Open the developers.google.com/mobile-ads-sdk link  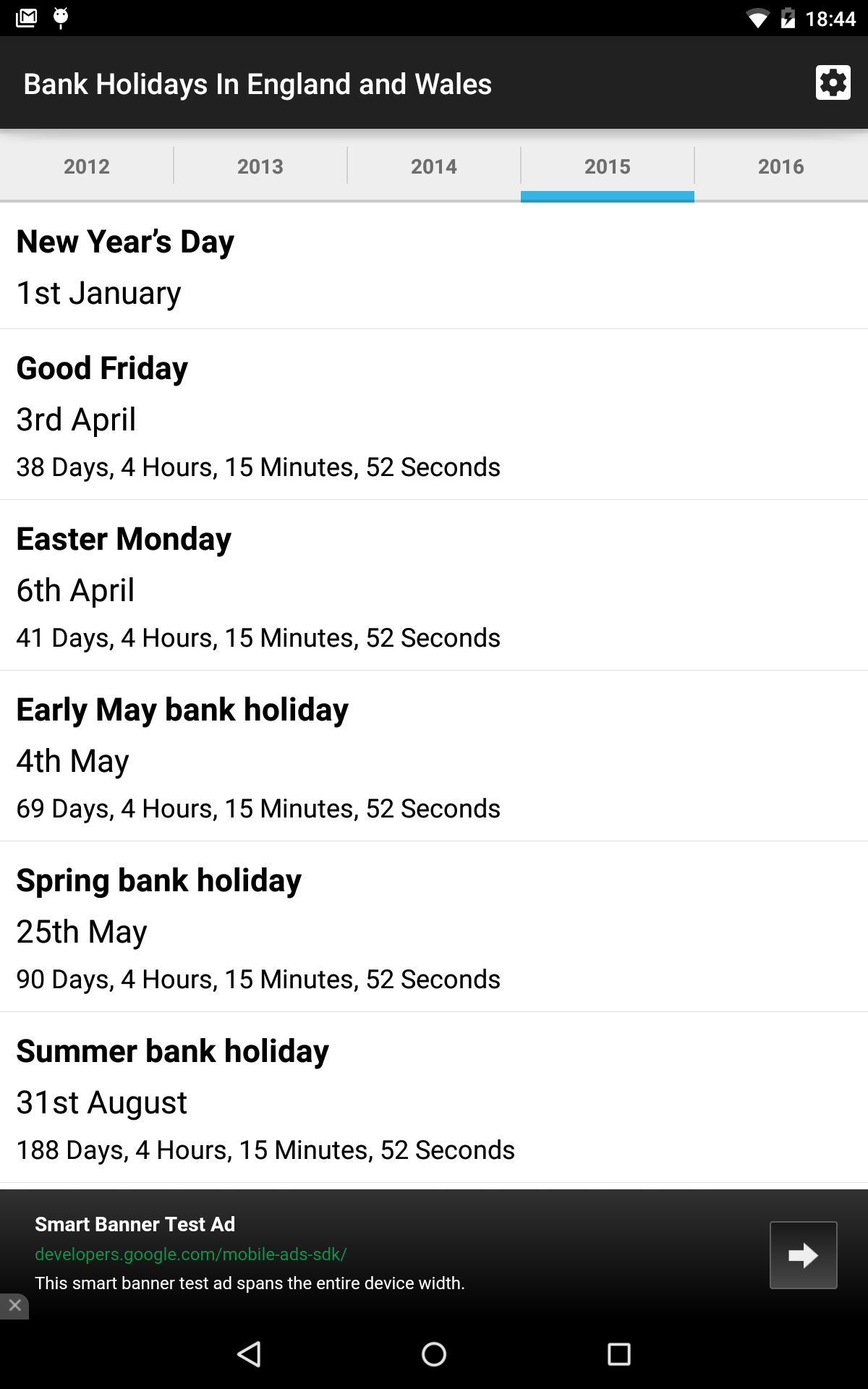click(191, 1255)
